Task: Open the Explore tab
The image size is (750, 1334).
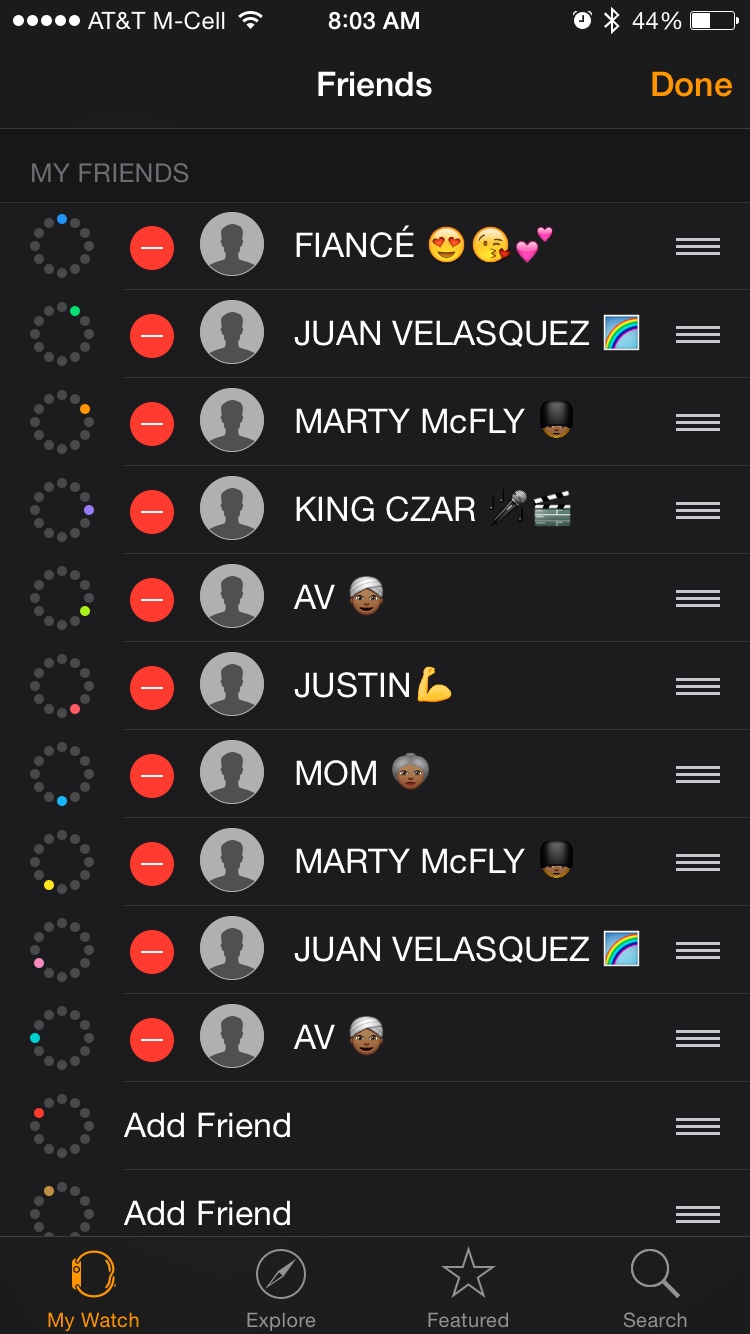Action: pyautogui.click(x=280, y=1288)
